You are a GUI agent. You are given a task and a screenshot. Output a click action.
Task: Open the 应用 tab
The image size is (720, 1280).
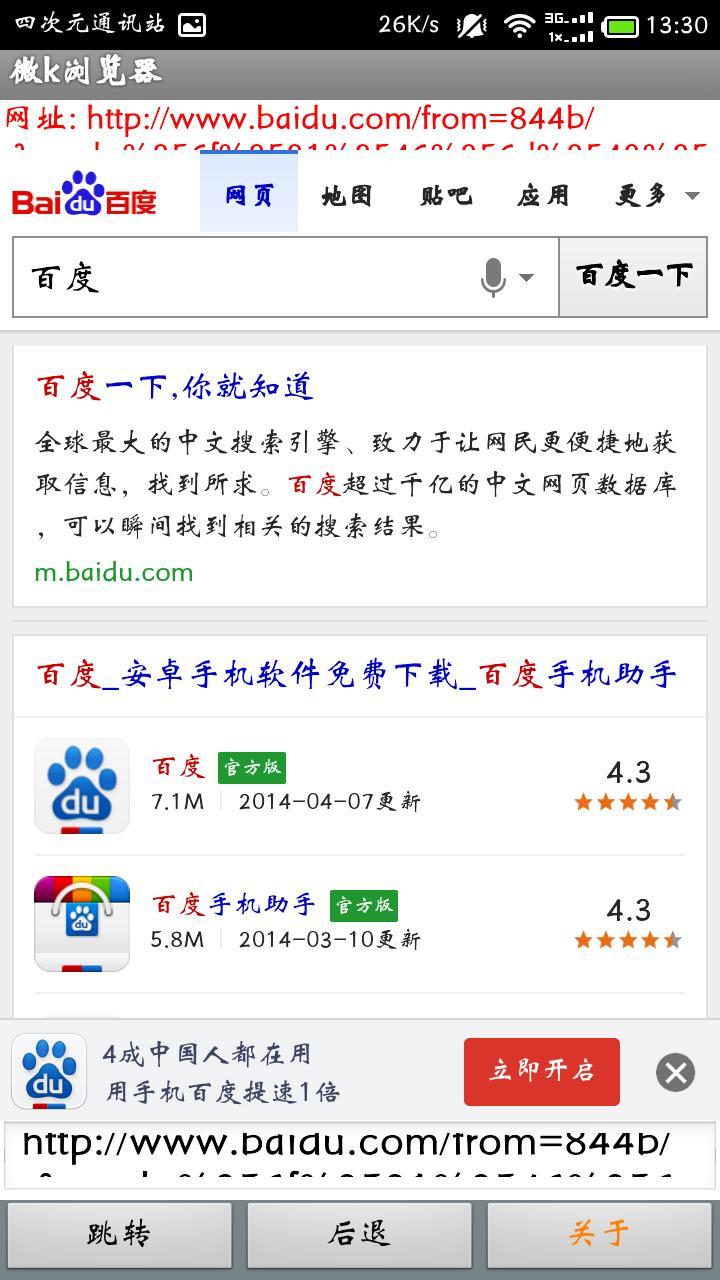(543, 195)
